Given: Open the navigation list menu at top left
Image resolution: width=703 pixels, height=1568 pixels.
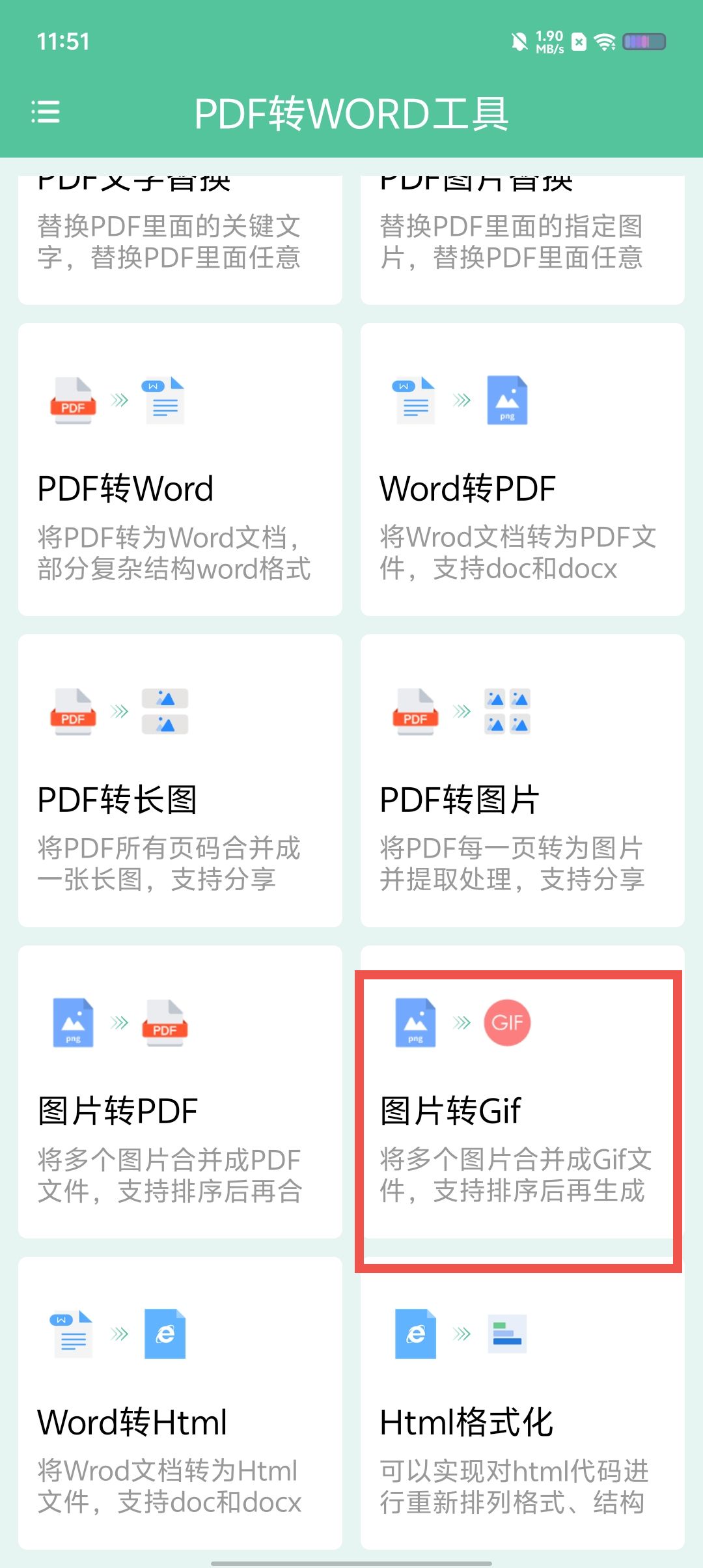Looking at the screenshot, I should (x=46, y=112).
